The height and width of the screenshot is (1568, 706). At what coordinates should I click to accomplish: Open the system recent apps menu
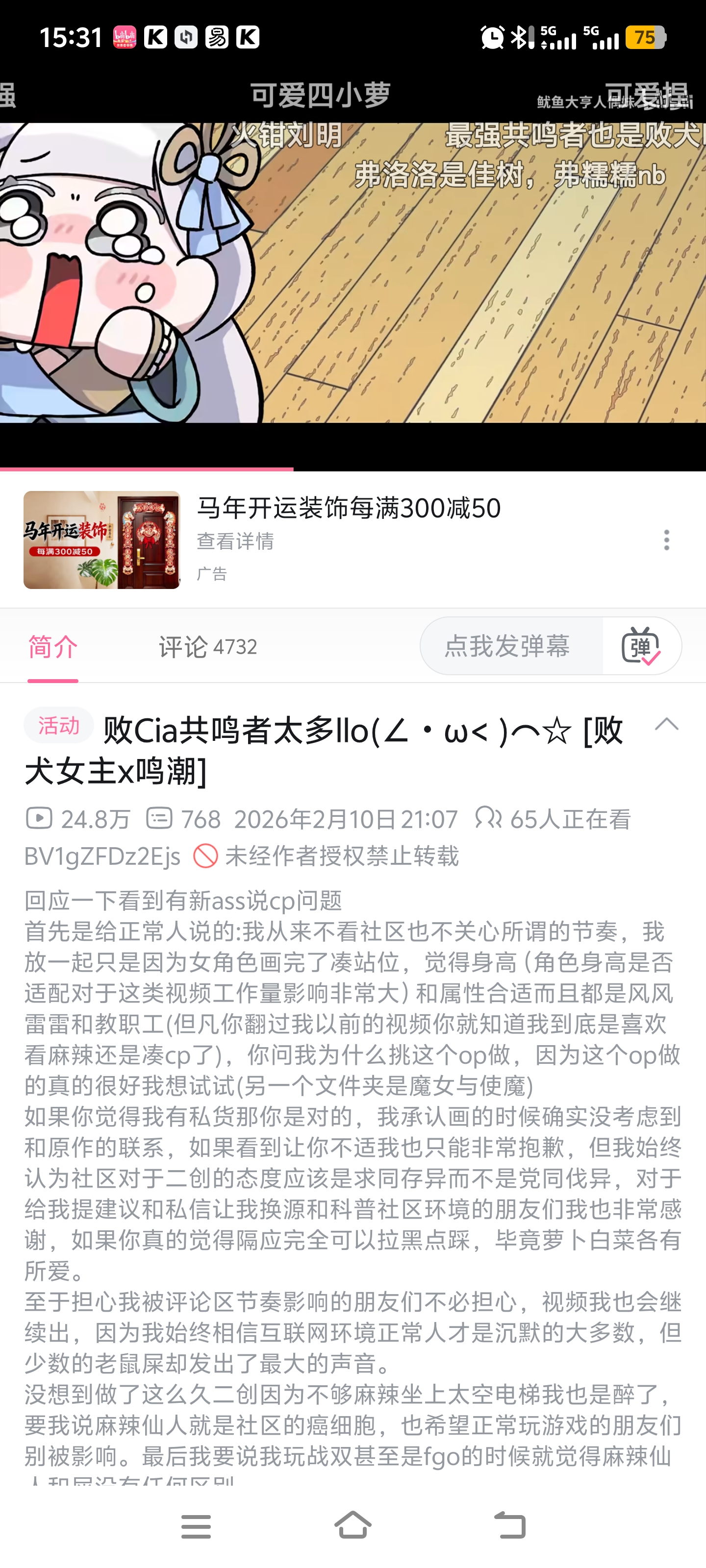[x=196, y=1525]
